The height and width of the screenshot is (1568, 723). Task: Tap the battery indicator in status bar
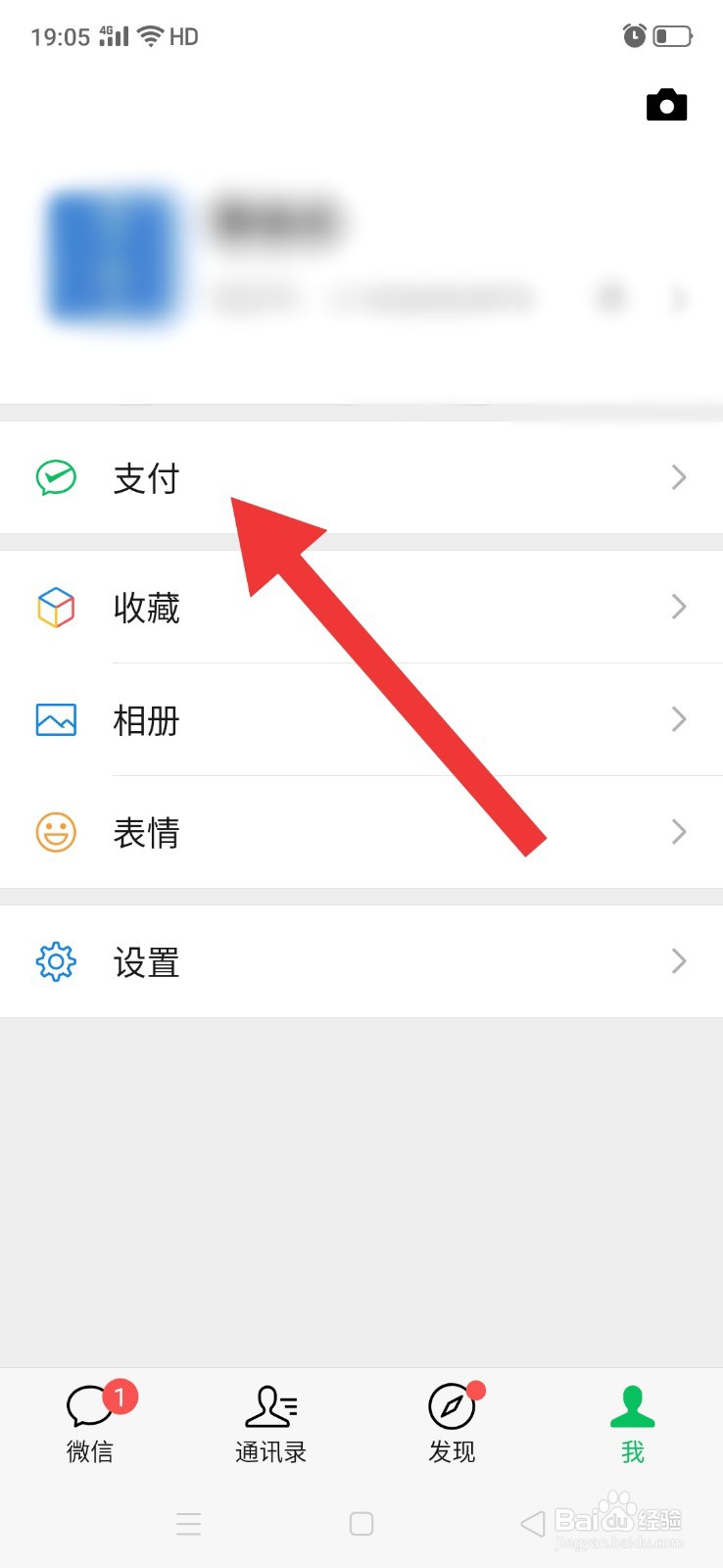click(x=672, y=36)
